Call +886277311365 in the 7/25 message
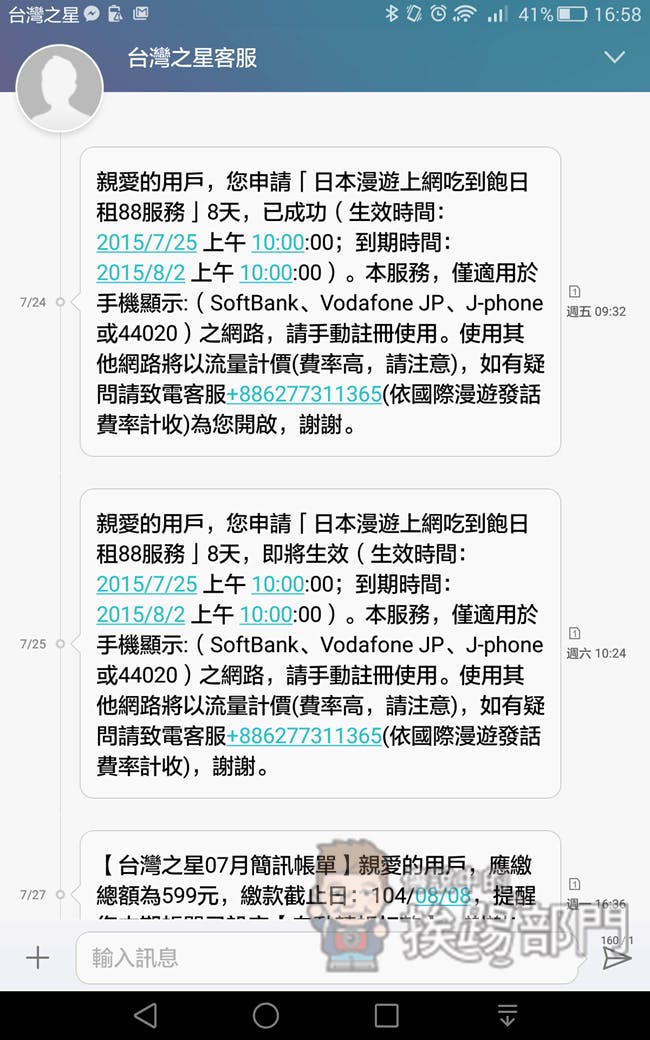 (x=304, y=736)
